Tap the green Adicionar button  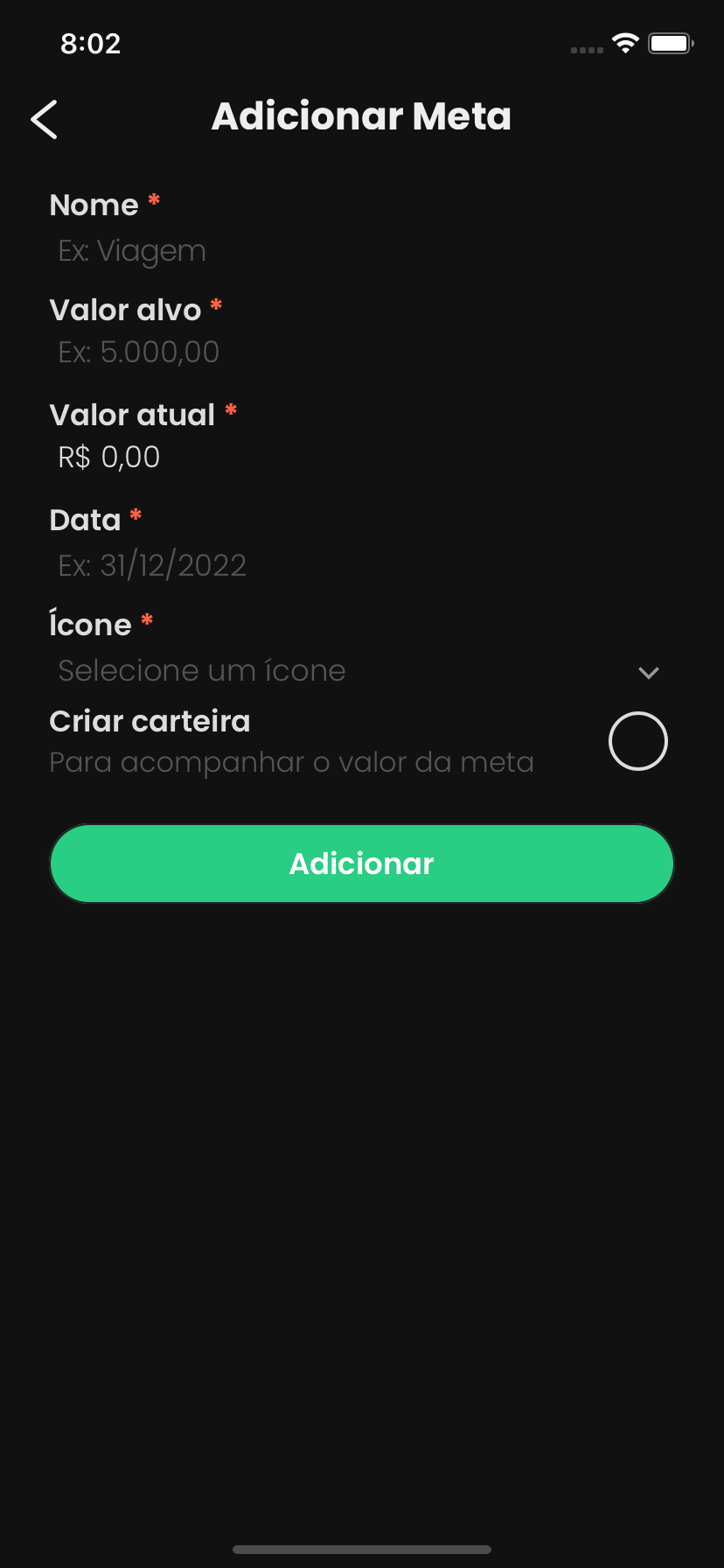pos(362,864)
